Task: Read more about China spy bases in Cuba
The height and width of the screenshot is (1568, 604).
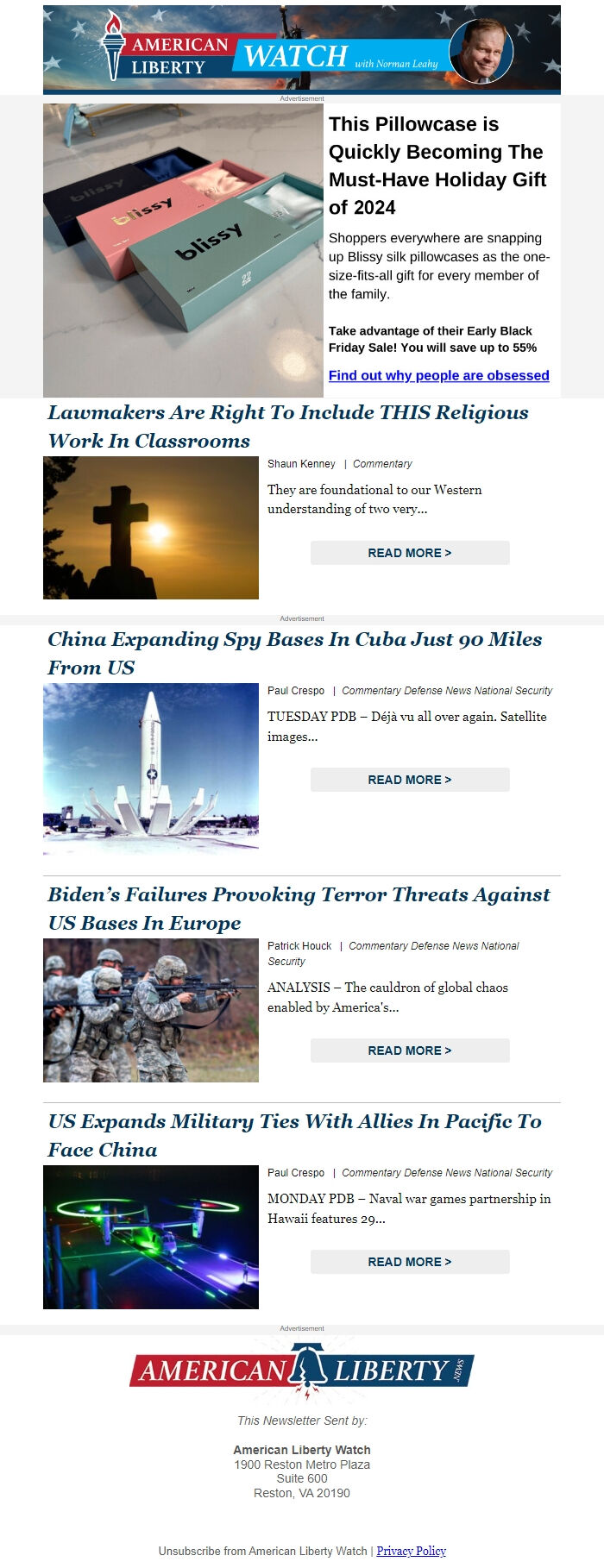Action: [x=410, y=780]
